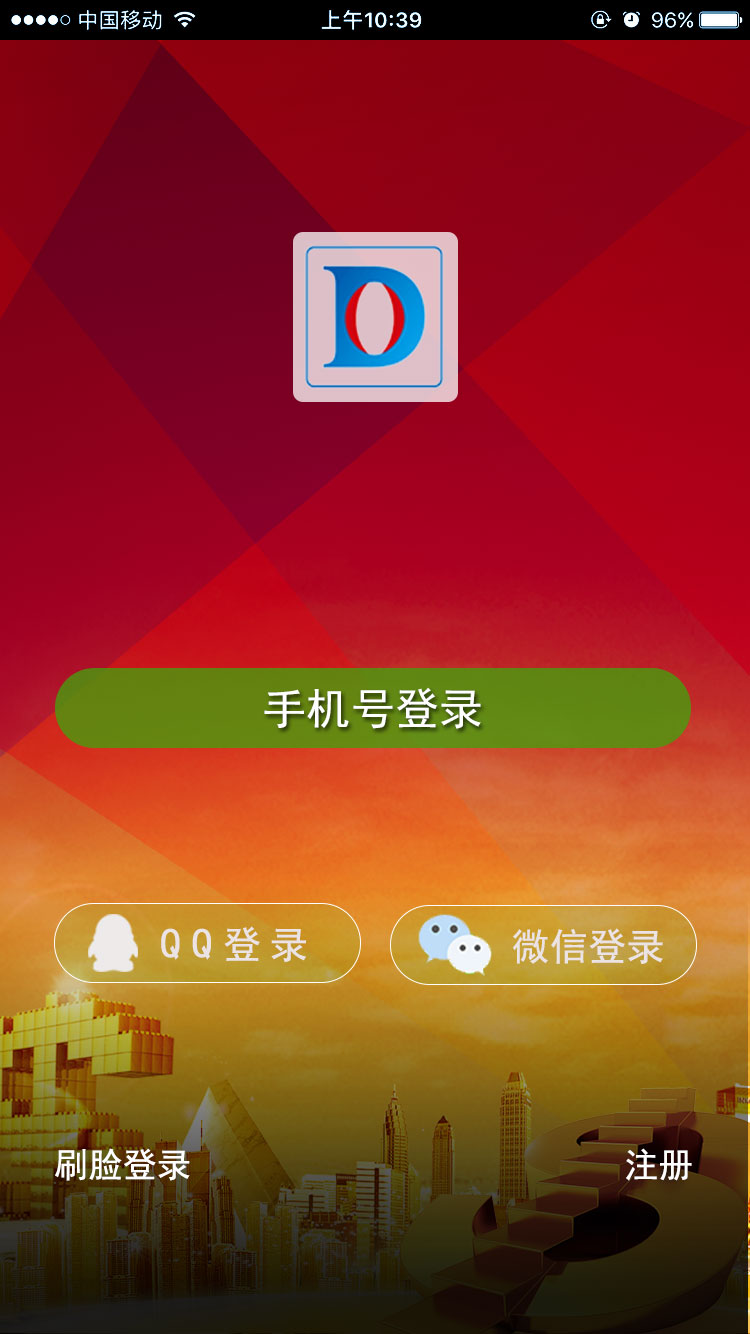
Task: Log in with QQ登录
Action: (207, 943)
